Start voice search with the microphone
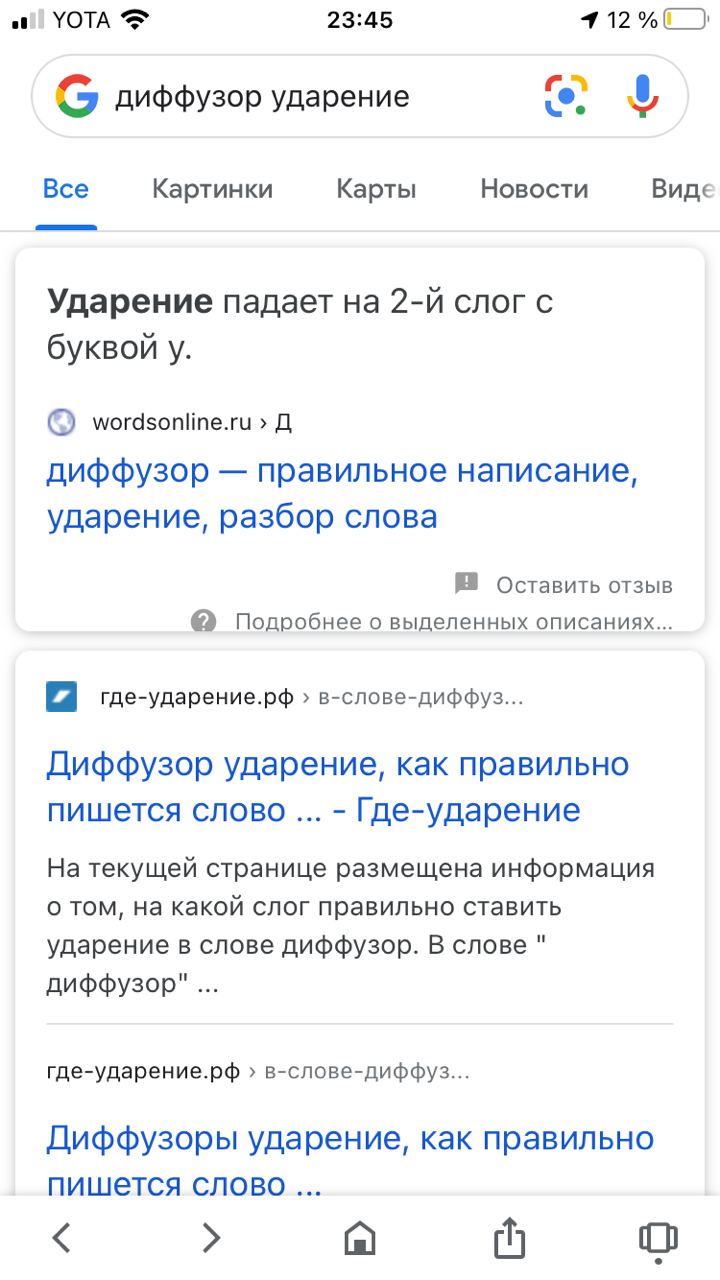Screen dimensions: 720x1280 point(643,96)
